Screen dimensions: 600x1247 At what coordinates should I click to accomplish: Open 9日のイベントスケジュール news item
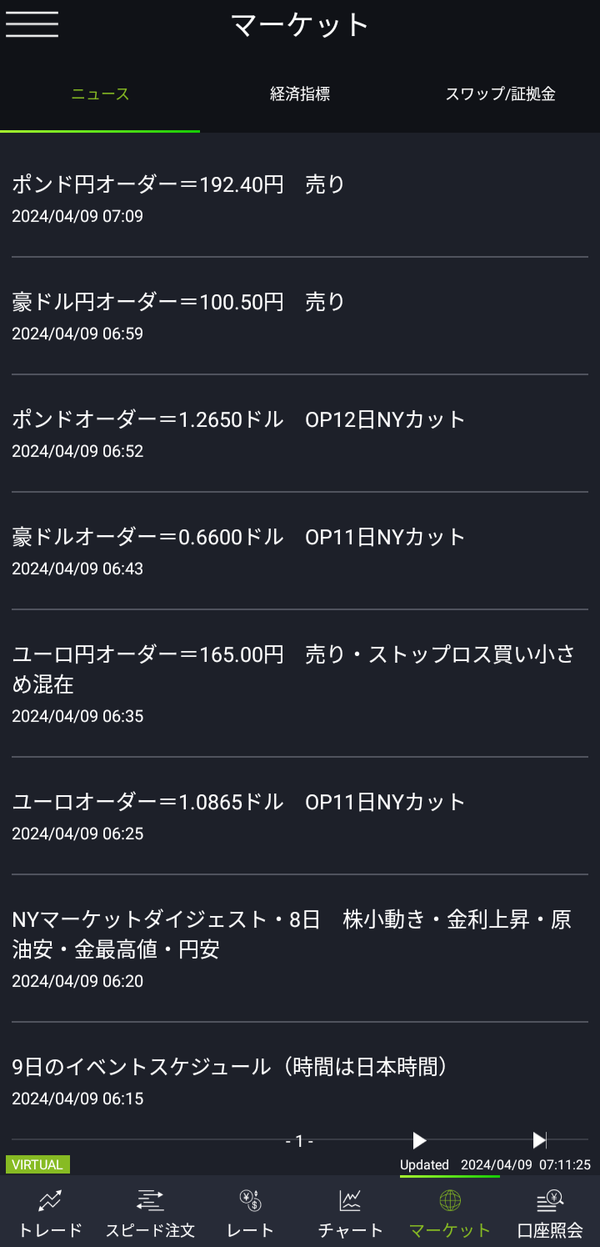300,1081
